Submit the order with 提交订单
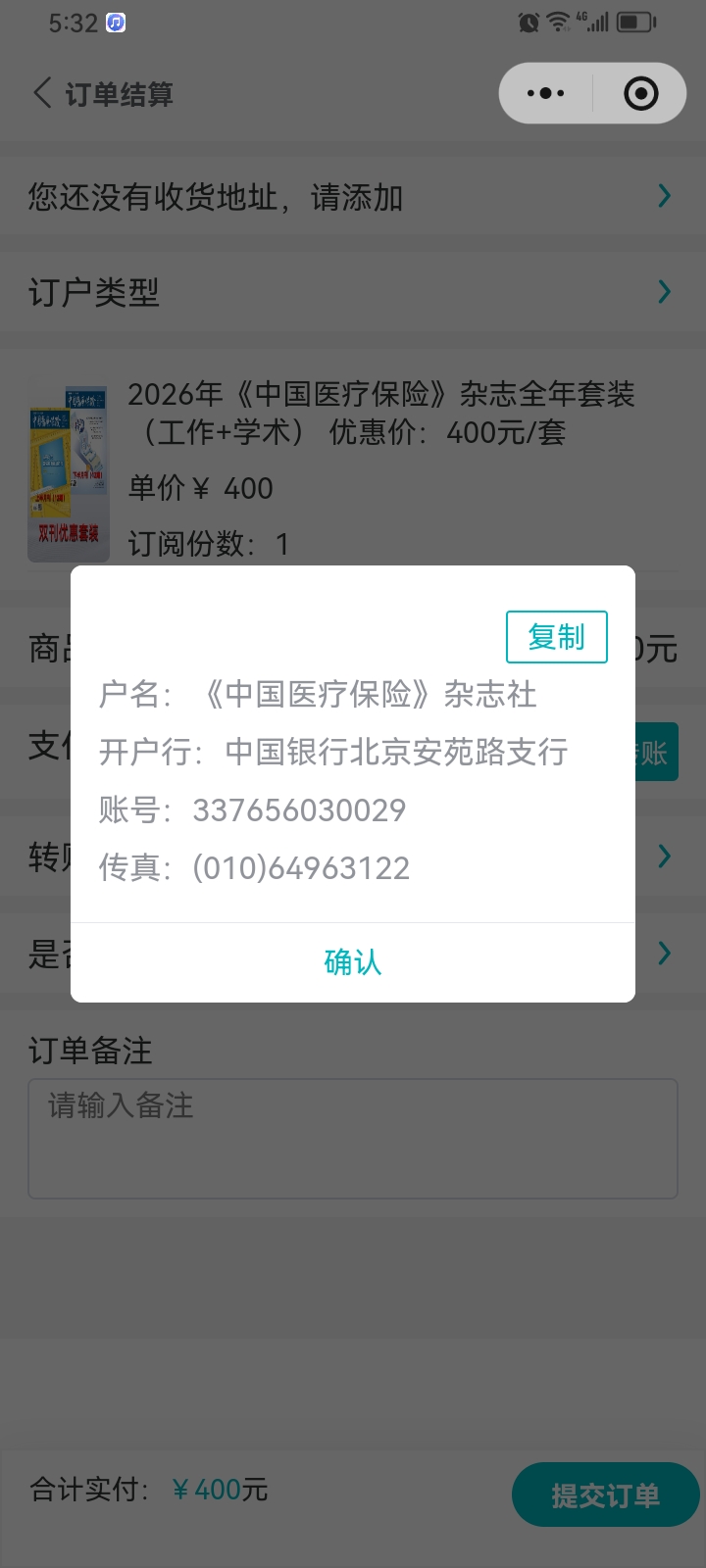The image size is (706, 1568). pos(604,1495)
